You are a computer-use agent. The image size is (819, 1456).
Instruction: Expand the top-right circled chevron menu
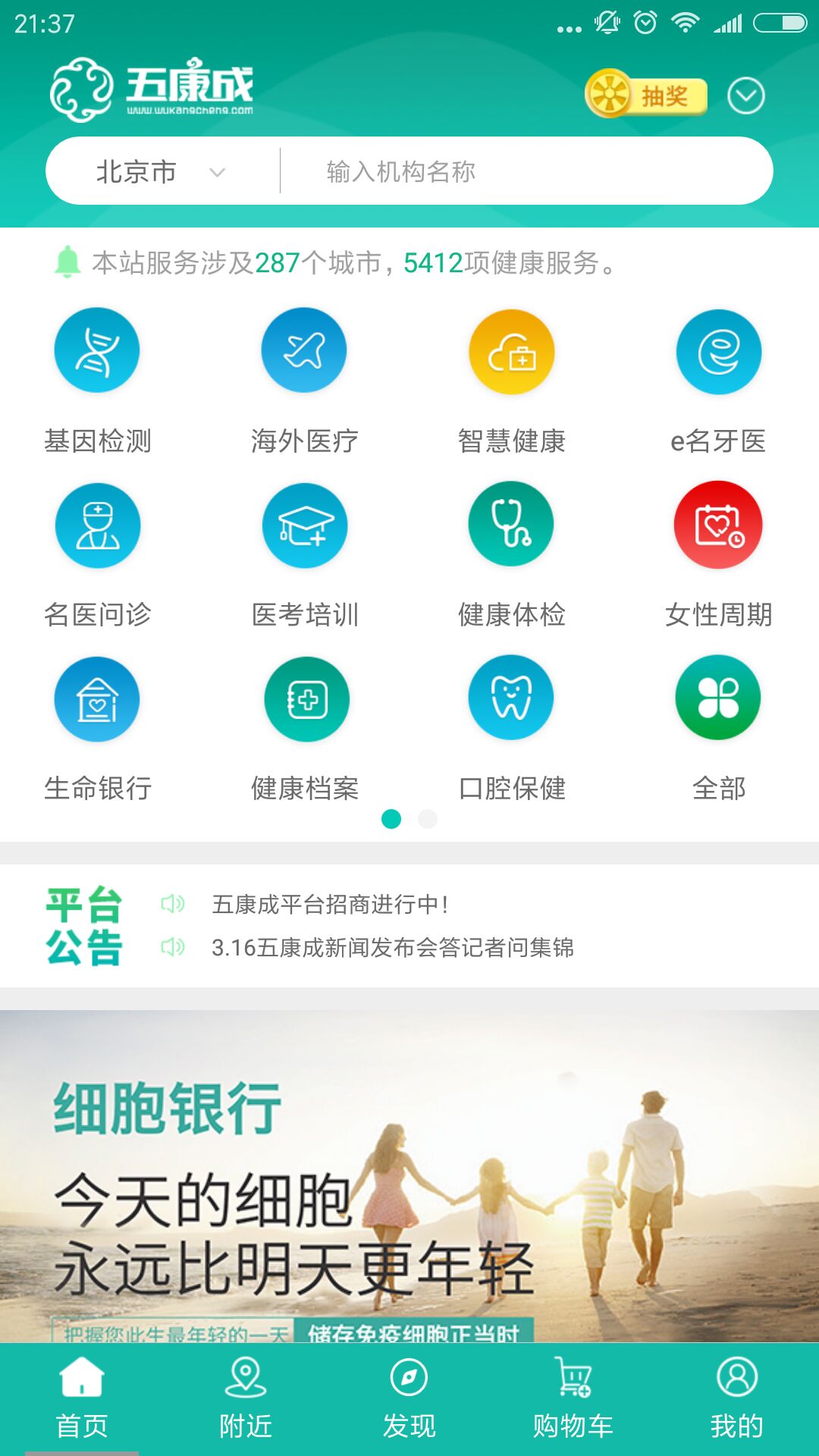click(x=745, y=96)
